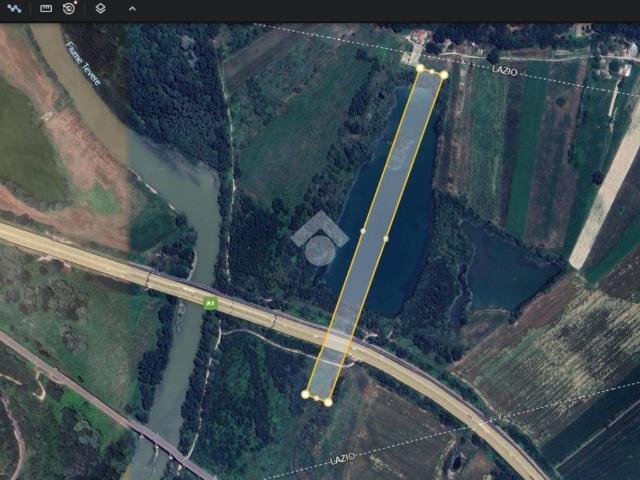Open the map layers menu
The height and width of the screenshot is (480, 640).
pos(101,8)
